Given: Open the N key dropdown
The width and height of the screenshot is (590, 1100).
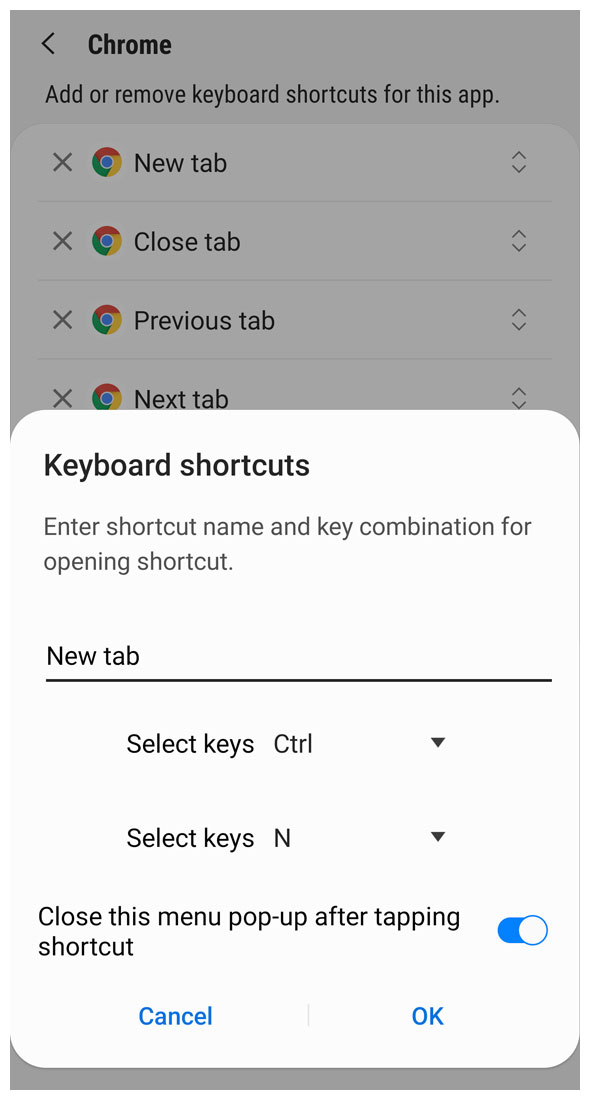Looking at the screenshot, I should (x=359, y=838).
